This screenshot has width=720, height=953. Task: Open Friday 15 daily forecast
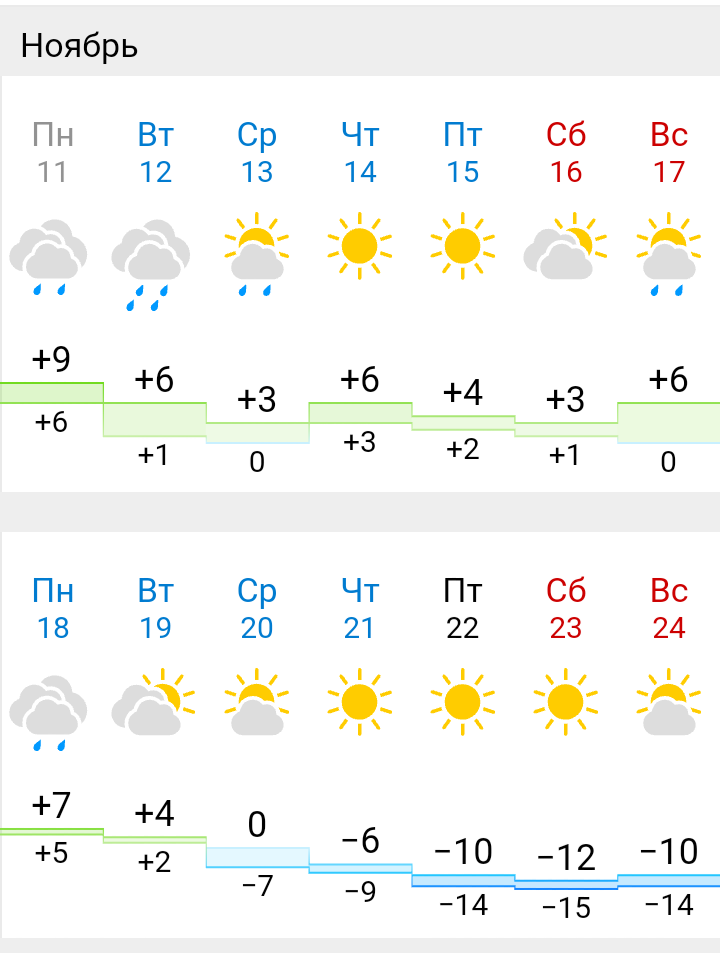click(463, 153)
